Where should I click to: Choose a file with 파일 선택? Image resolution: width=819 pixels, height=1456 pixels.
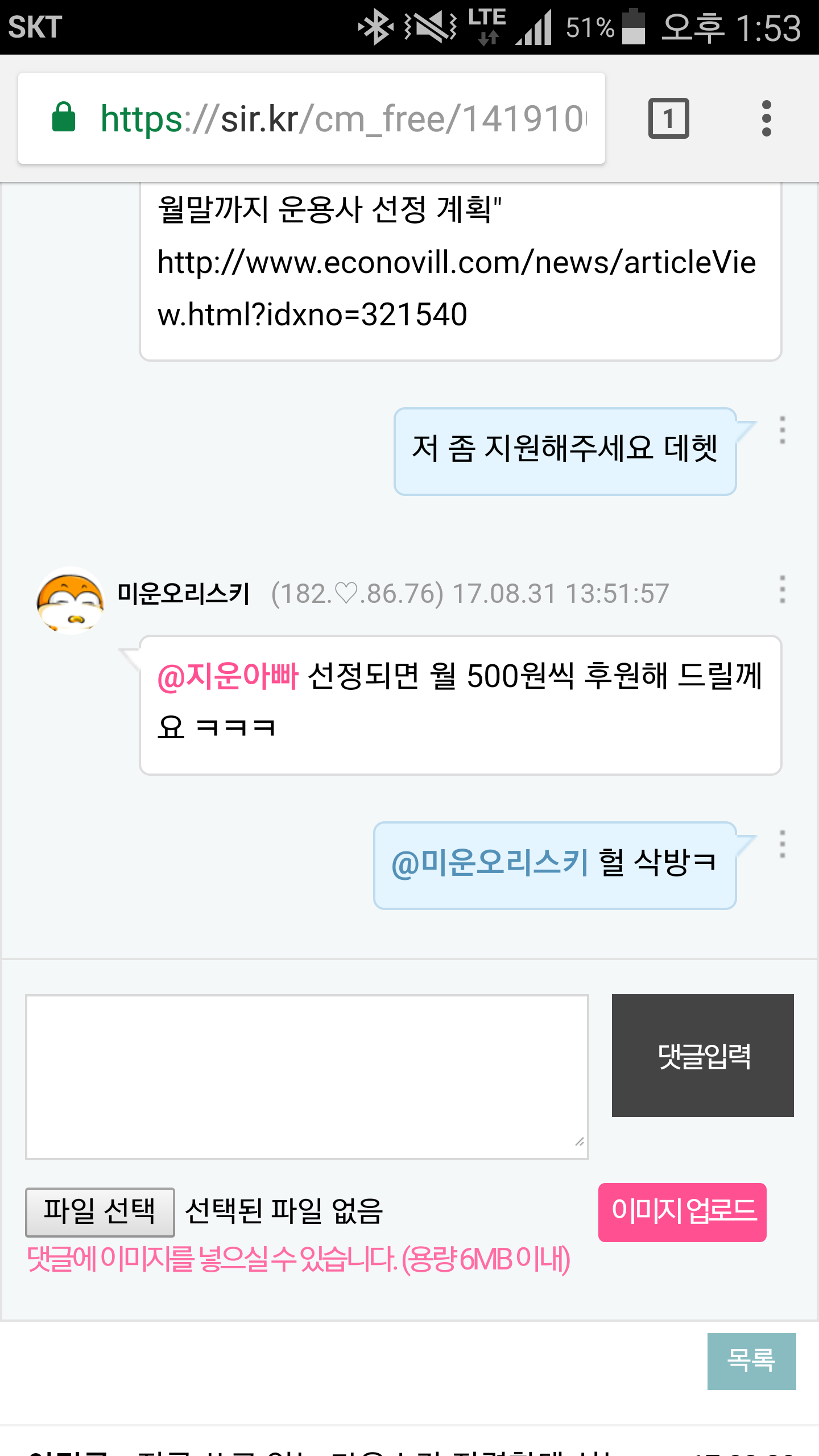(x=100, y=1212)
